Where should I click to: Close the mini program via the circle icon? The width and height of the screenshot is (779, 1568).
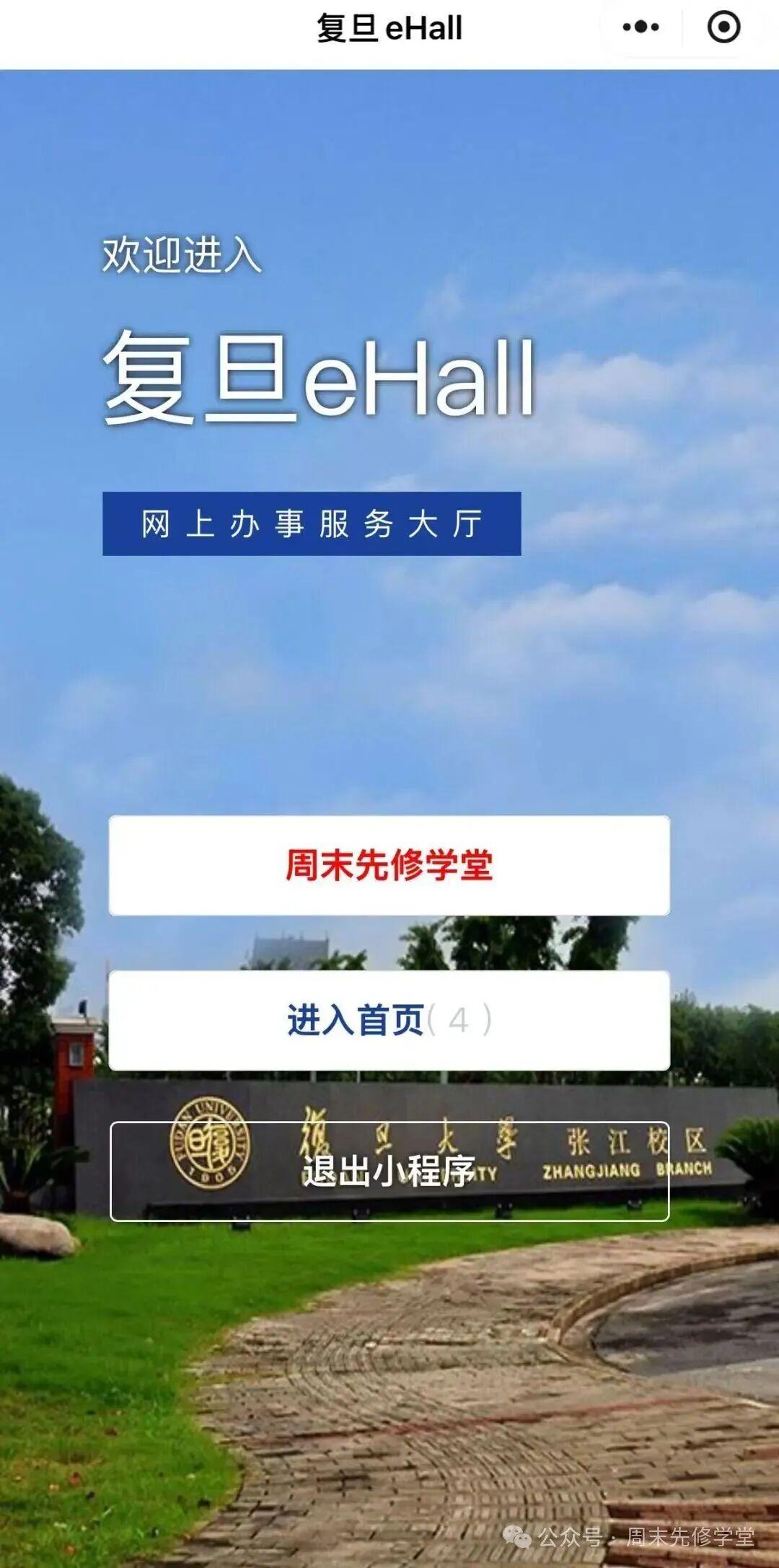pyautogui.click(x=723, y=27)
